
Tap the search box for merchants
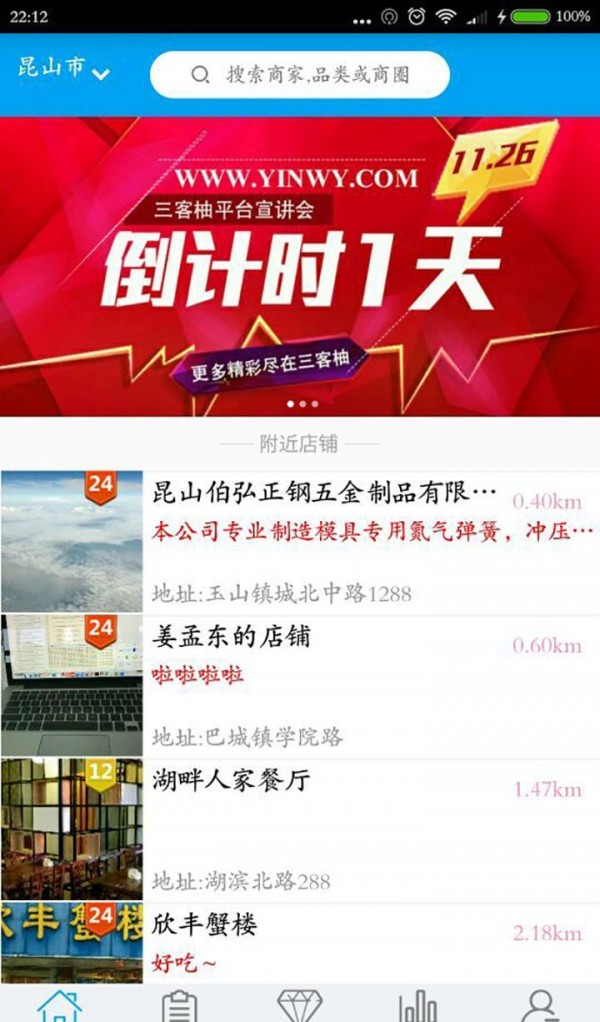pos(300,75)
